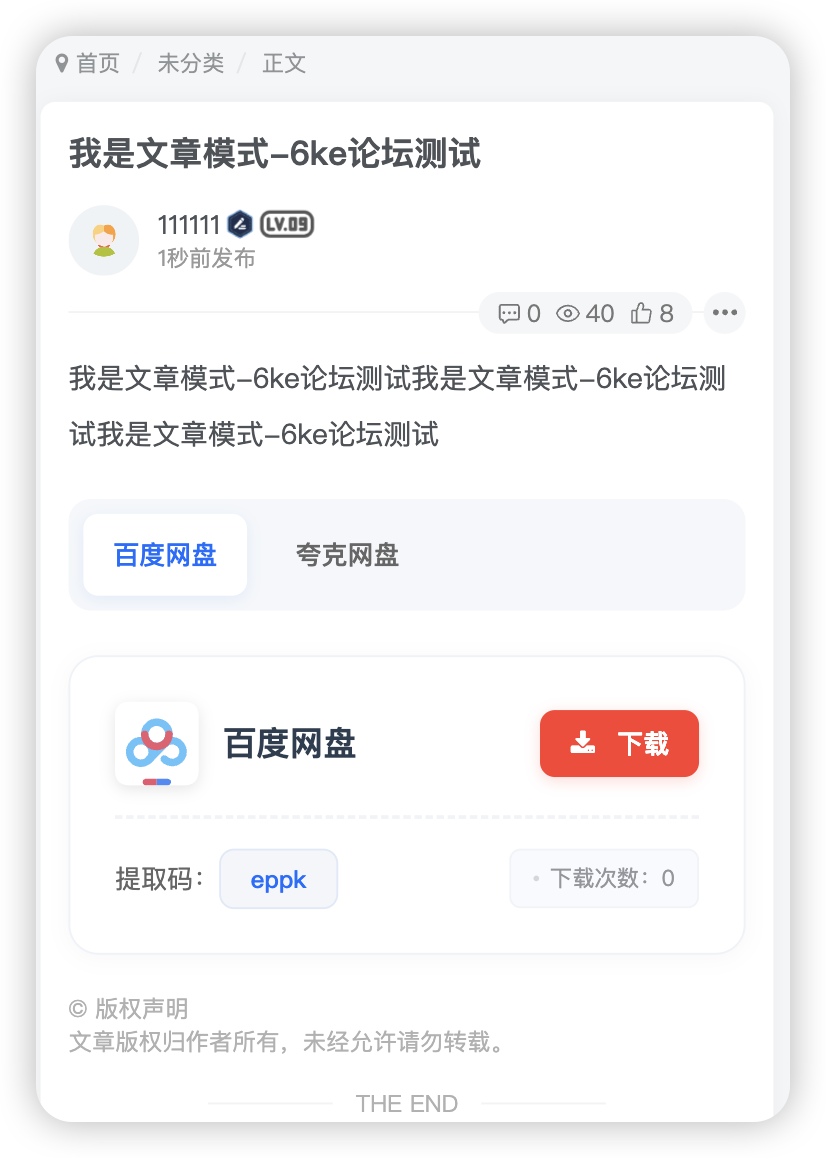Open the three-dot more options menu

coord(724,313)
